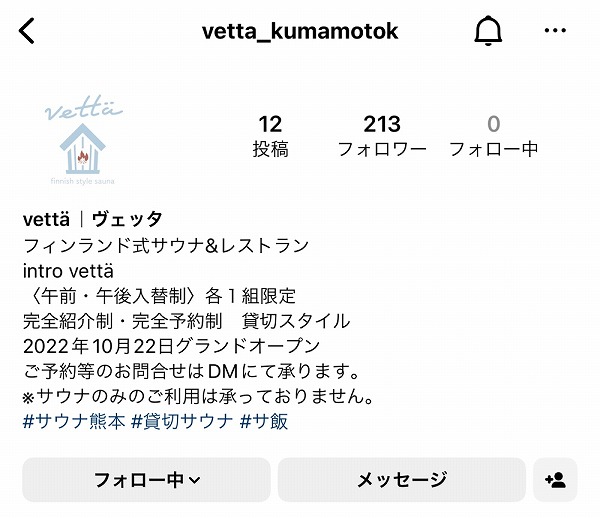The width and height of the screenshot is (600, 518).
Task: Open the notifications bell
Action: point(488,31)
